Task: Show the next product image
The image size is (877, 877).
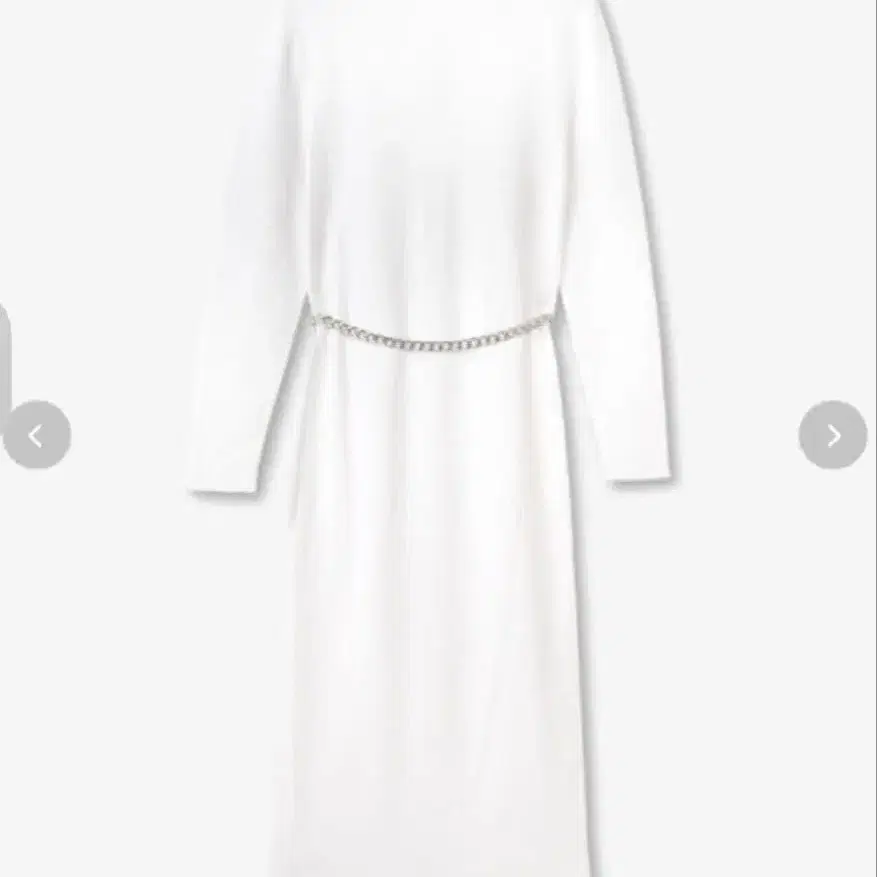Action: [x=832, y=435]
